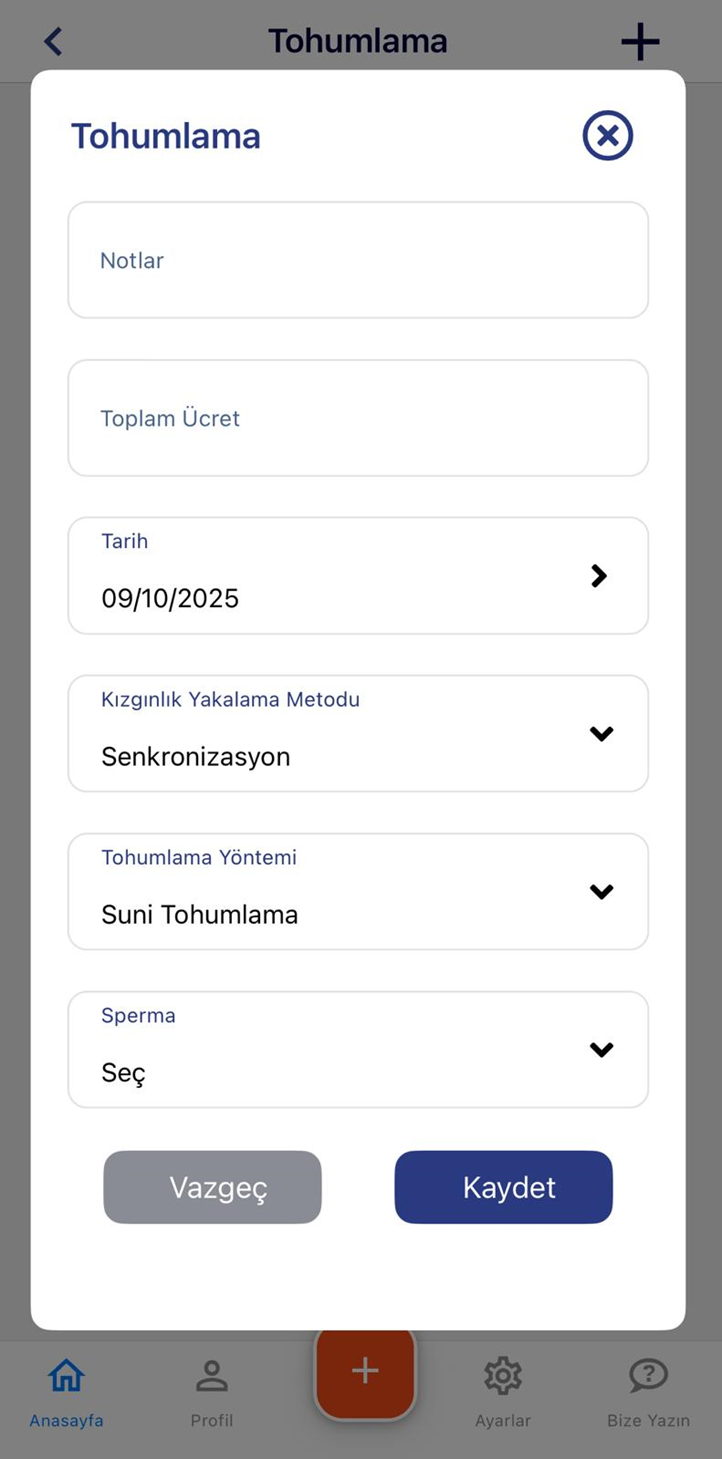Tap the red center plus button
The height and width of the screenshot is (1459, 722).
(365, 1371)
